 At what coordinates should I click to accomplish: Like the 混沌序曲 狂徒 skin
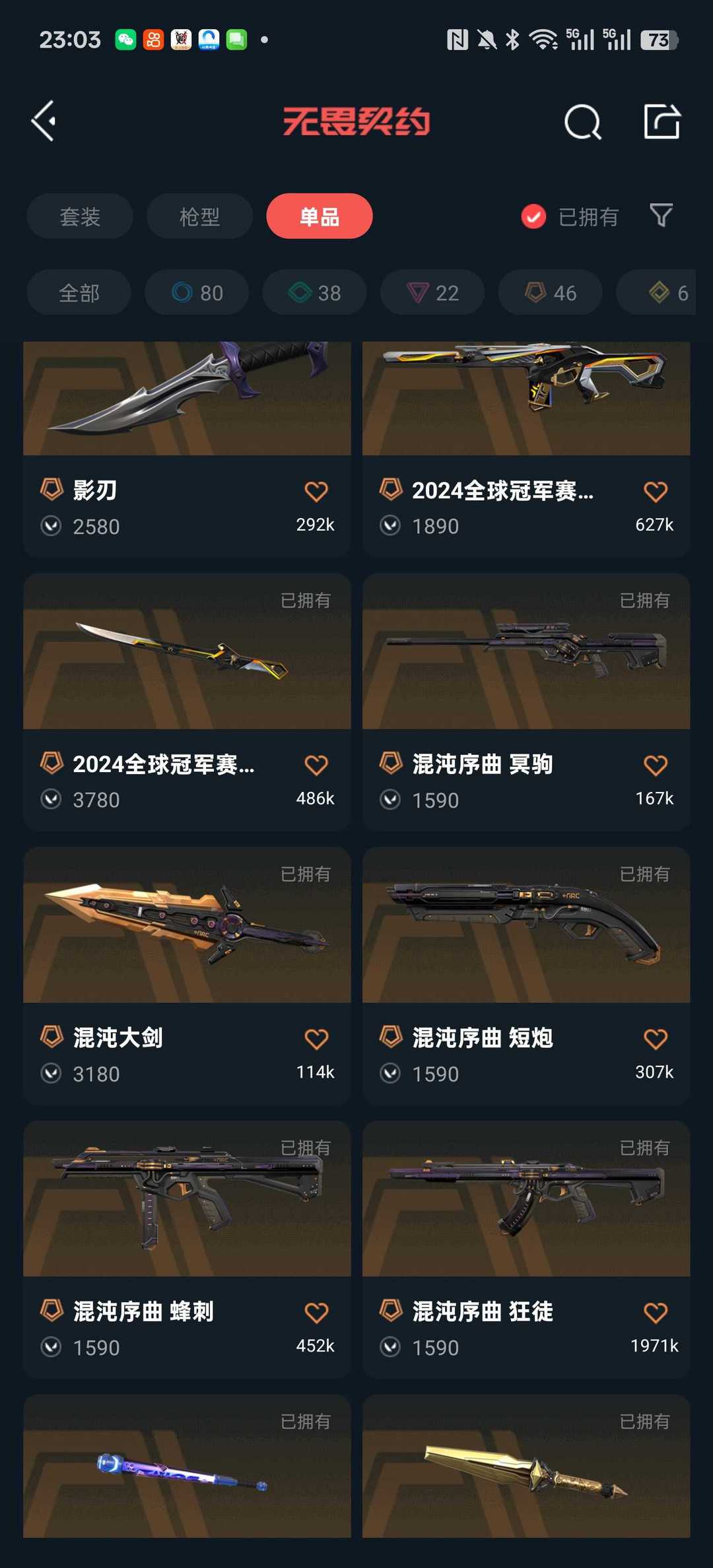[x=656, y=1312]
